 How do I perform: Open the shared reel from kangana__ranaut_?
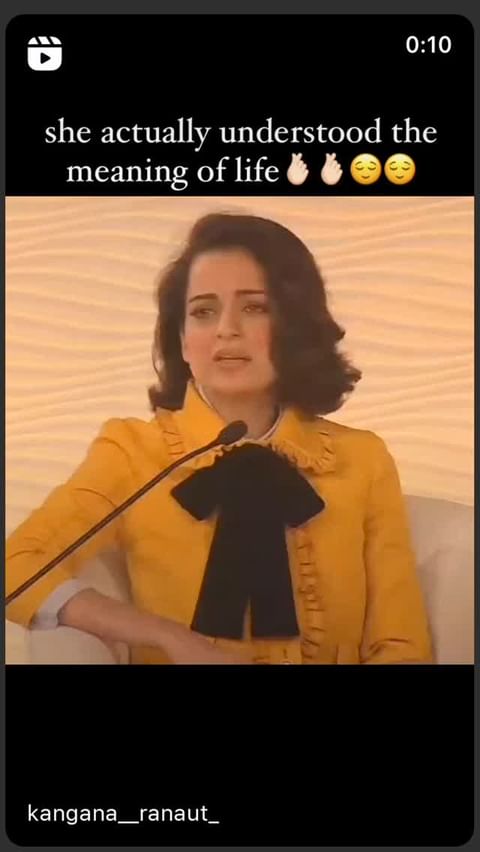pos(240,430)
